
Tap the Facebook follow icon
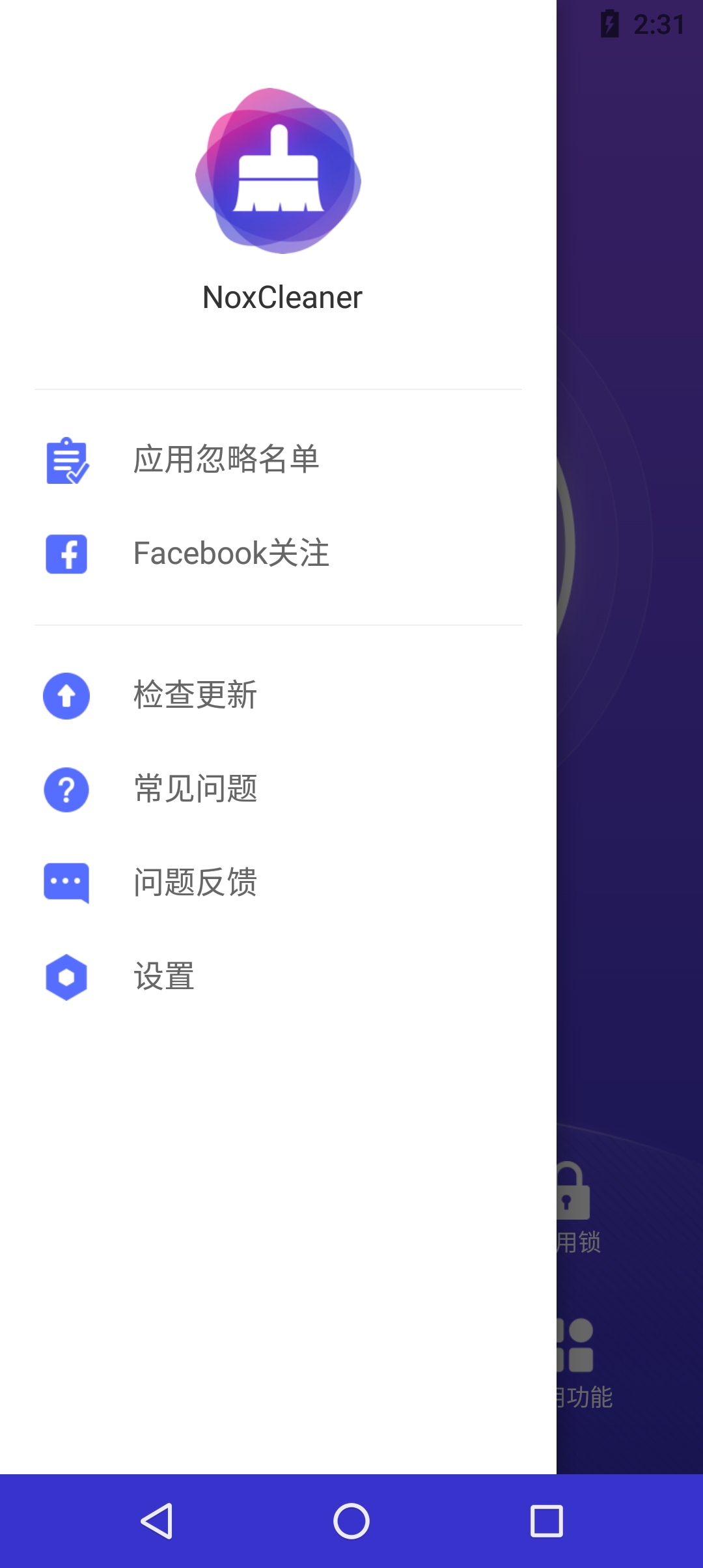coord(65,554)
